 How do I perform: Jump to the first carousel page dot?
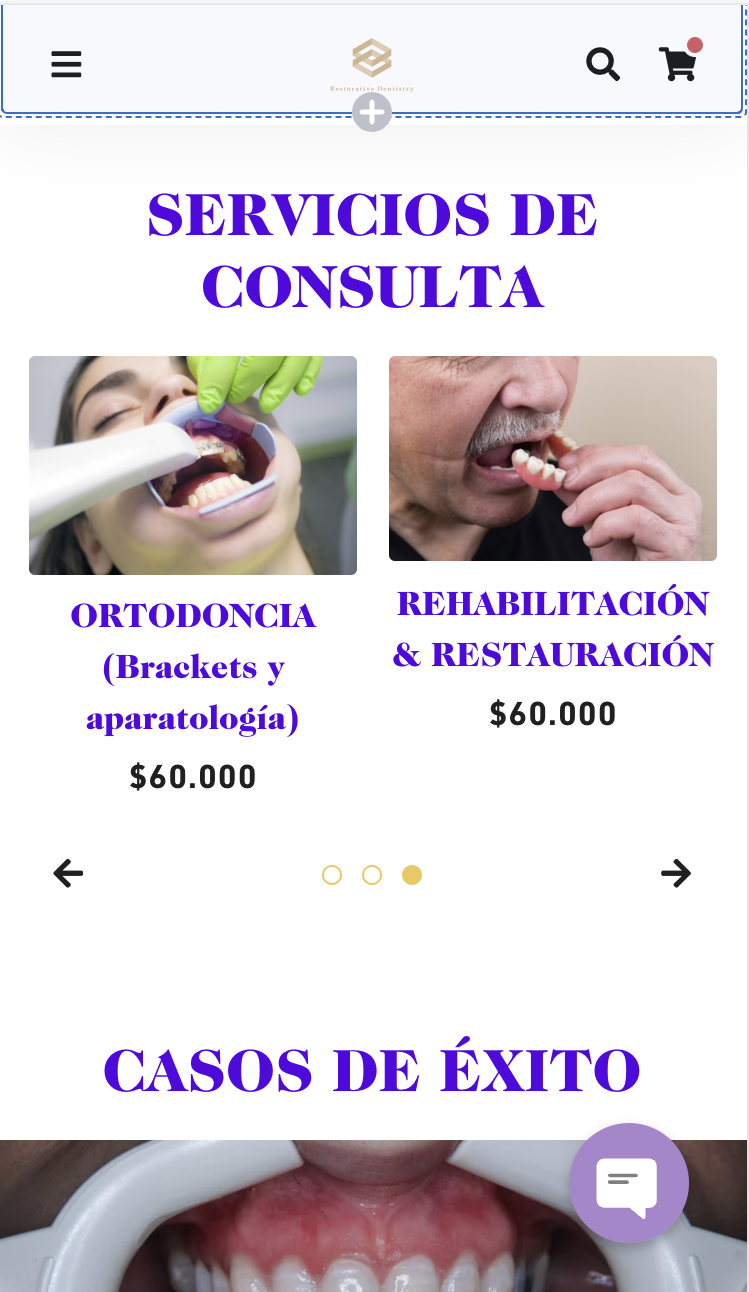click(x=332, y=875)
